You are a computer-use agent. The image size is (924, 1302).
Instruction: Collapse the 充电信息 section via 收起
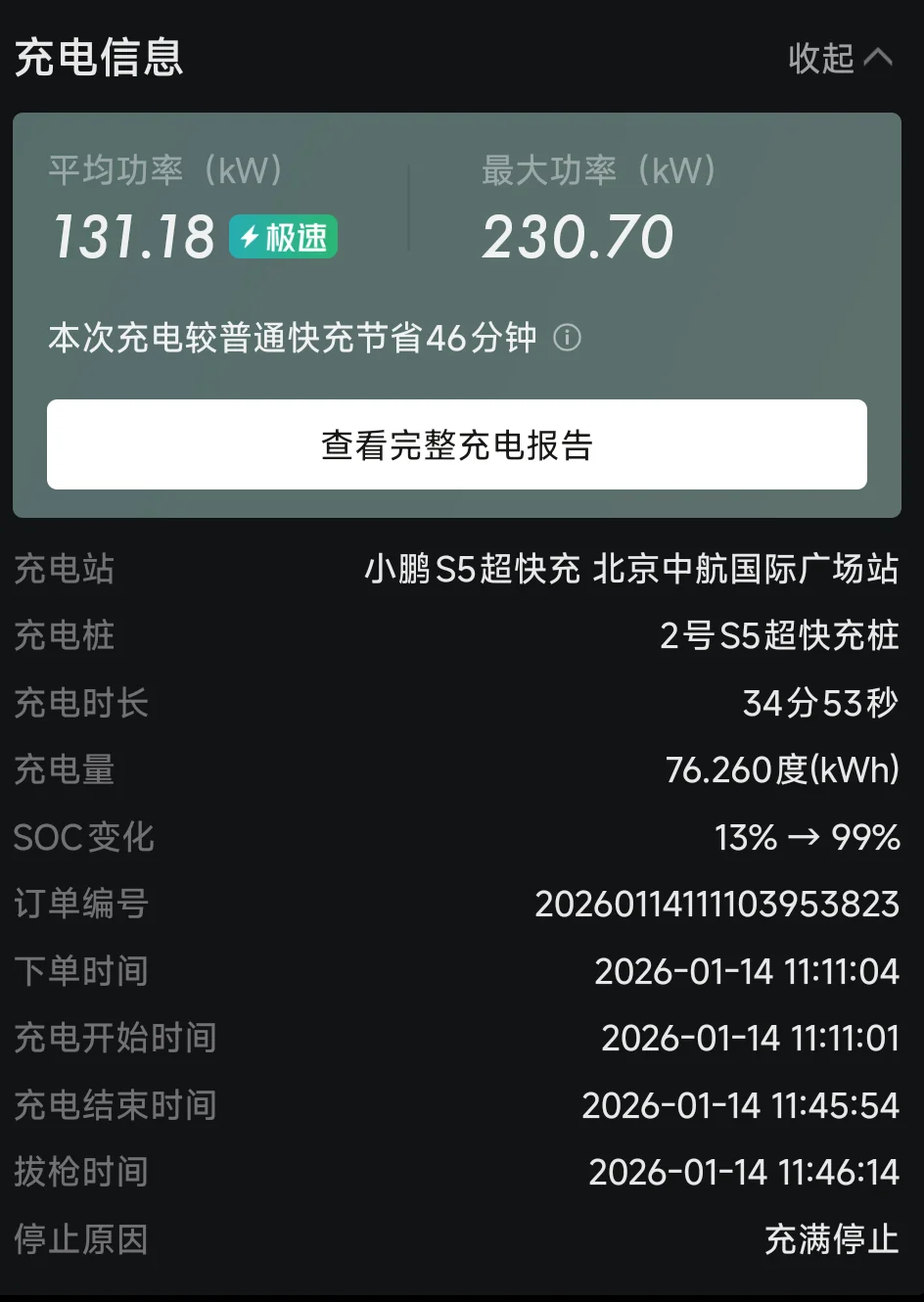point(840,58)
